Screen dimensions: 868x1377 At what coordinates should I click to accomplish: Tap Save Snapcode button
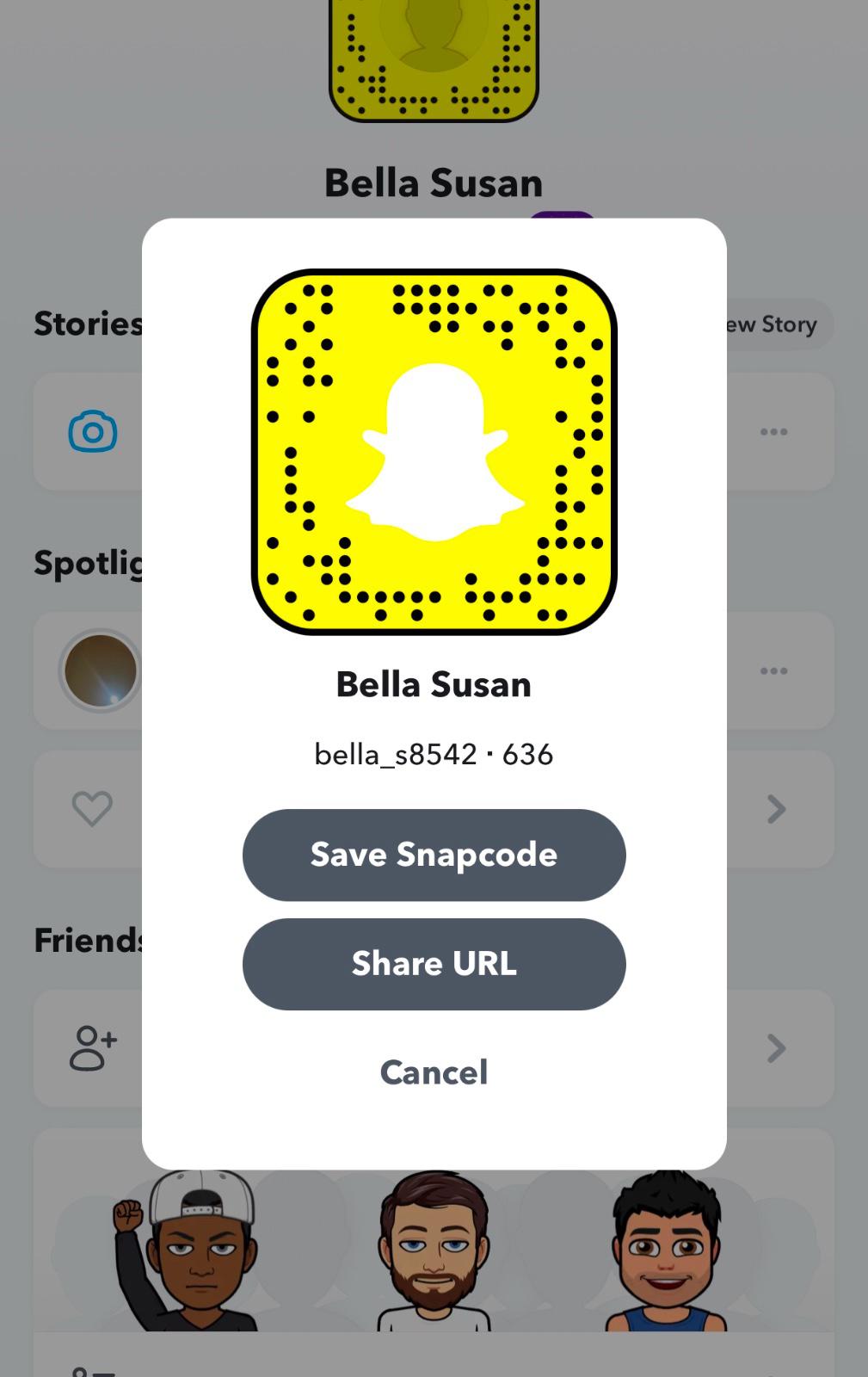pos(434,855)
